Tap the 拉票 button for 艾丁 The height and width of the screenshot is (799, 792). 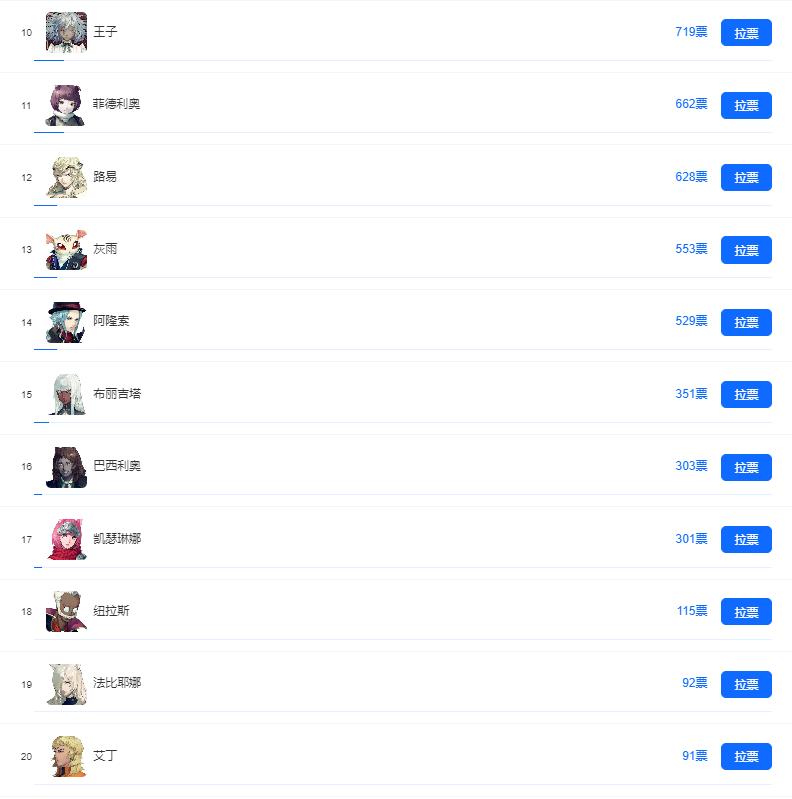[746, 756]
